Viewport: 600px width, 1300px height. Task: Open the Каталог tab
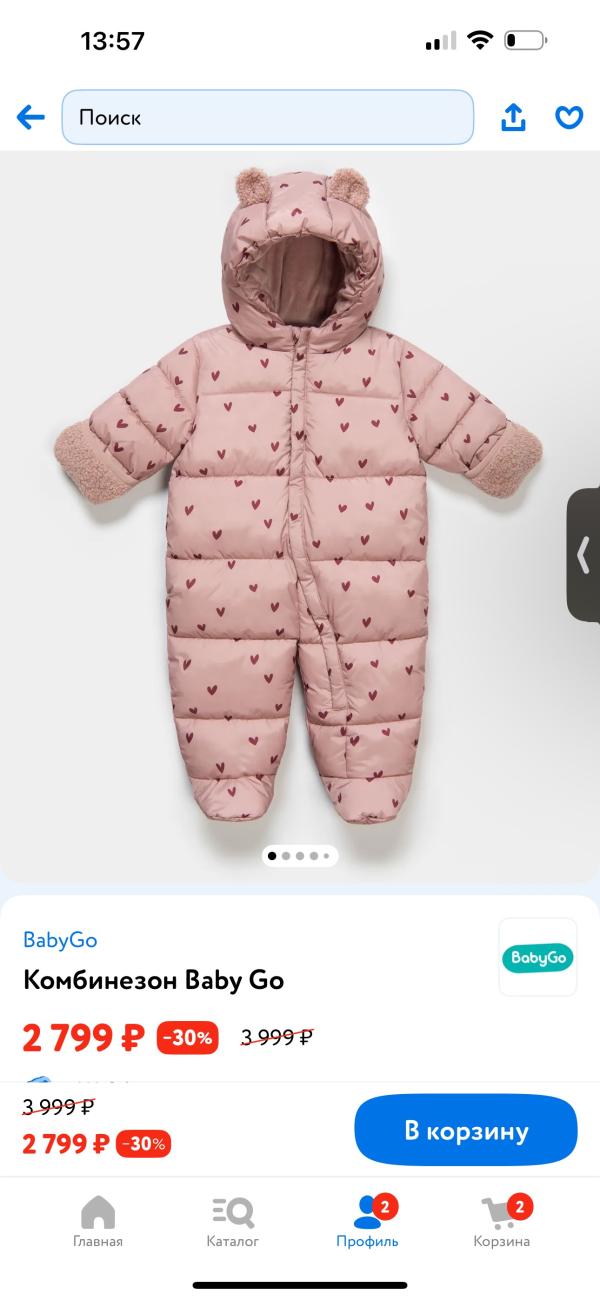point(233,1222)
